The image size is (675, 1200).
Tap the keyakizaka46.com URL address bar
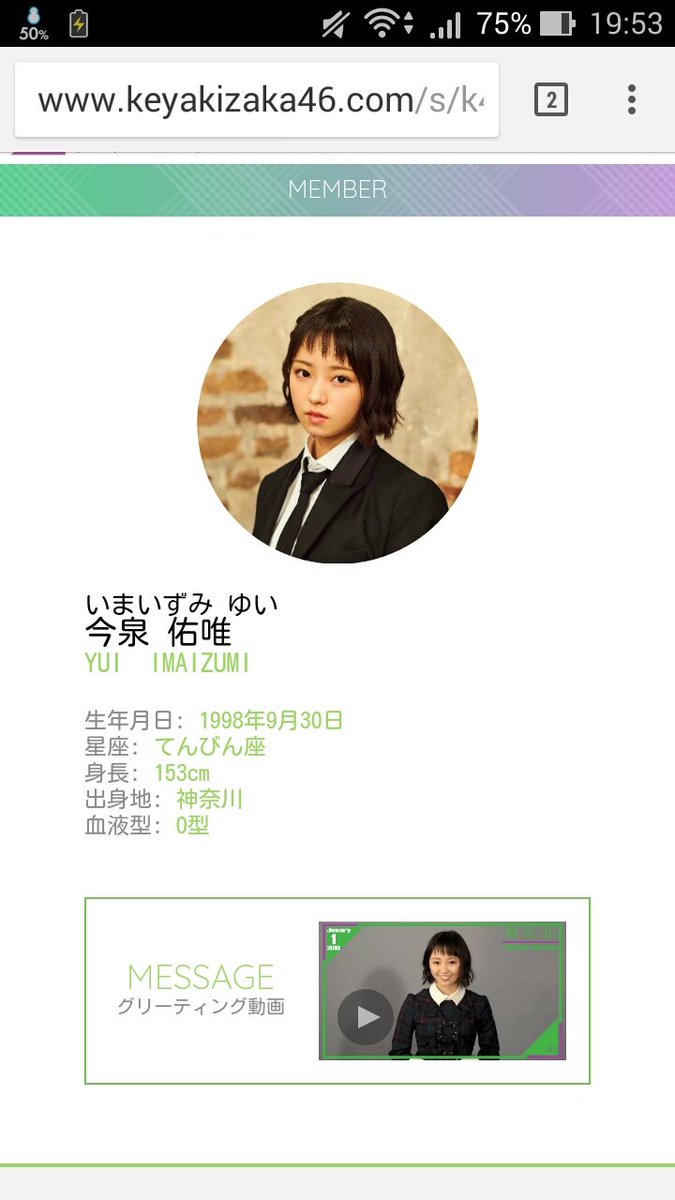coord(257,100)
